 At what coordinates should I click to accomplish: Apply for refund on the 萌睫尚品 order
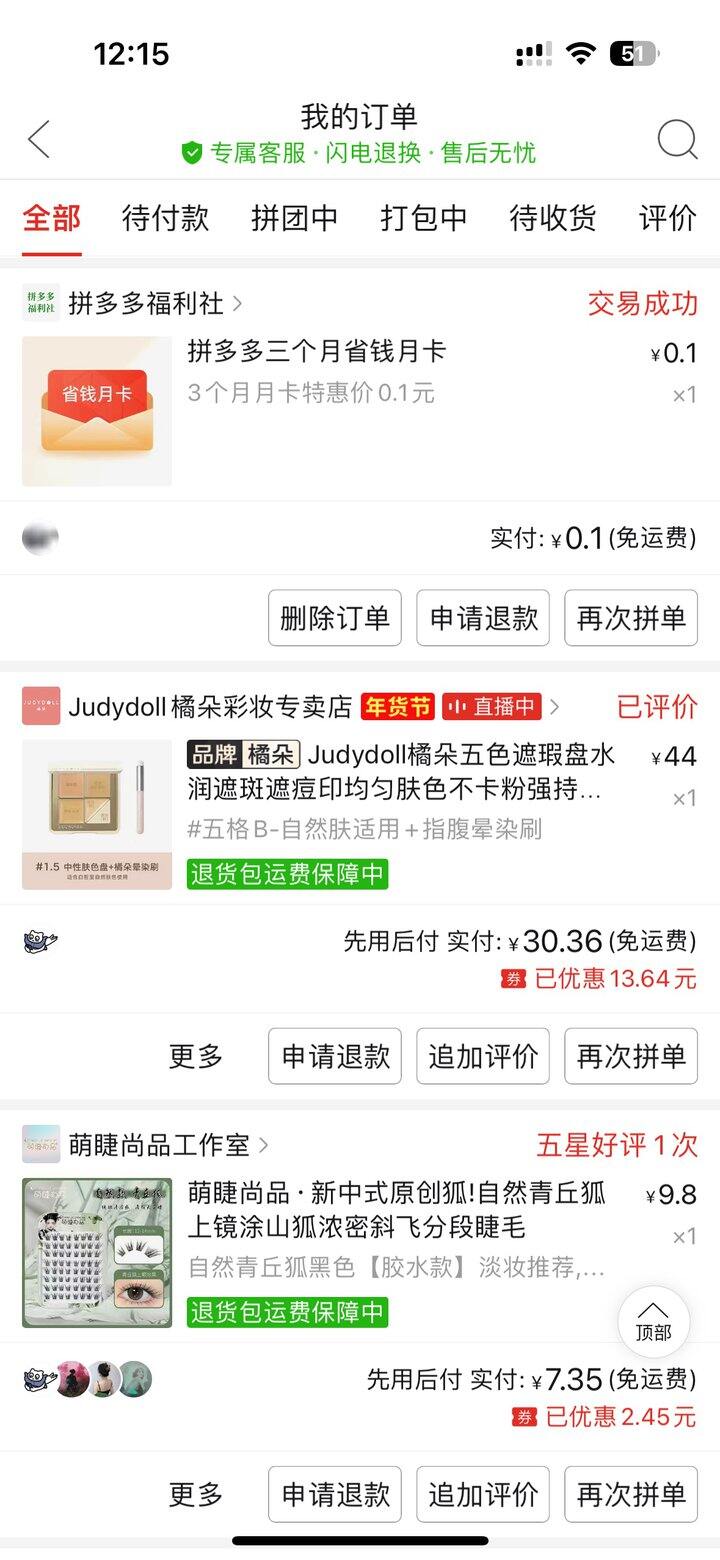pyautogui.click(x=334, y=1494)
